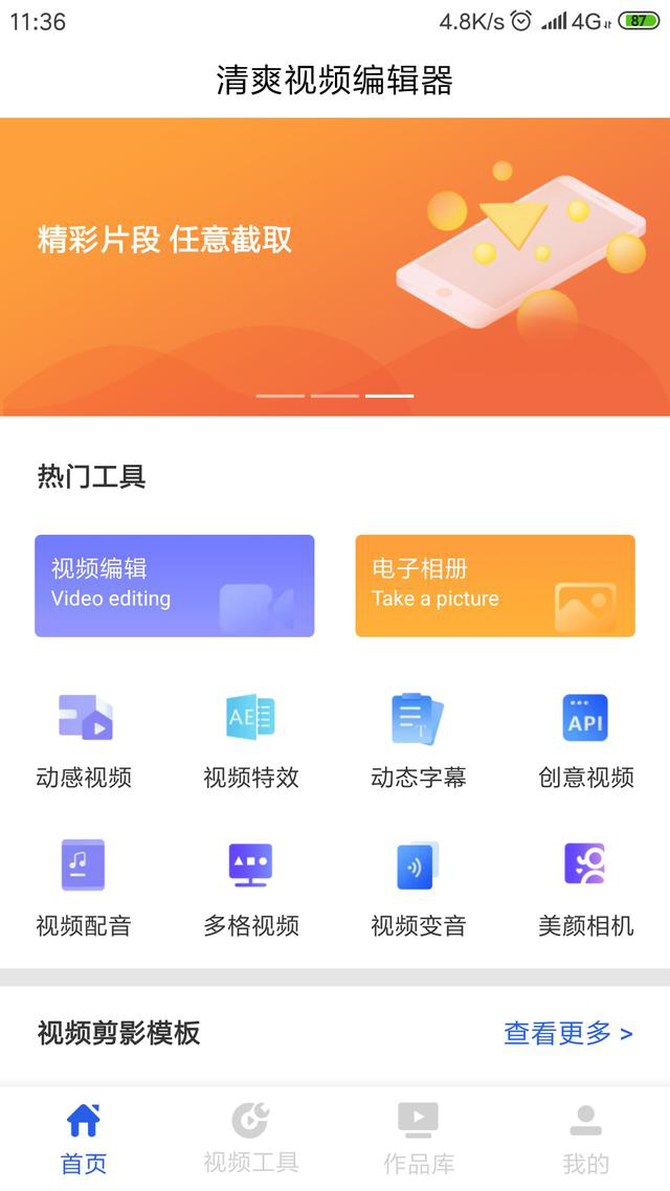Tap the 精彩片段 任意截取 banner
Viewport: 670px width, 1191px height.
tap(335, 266)
